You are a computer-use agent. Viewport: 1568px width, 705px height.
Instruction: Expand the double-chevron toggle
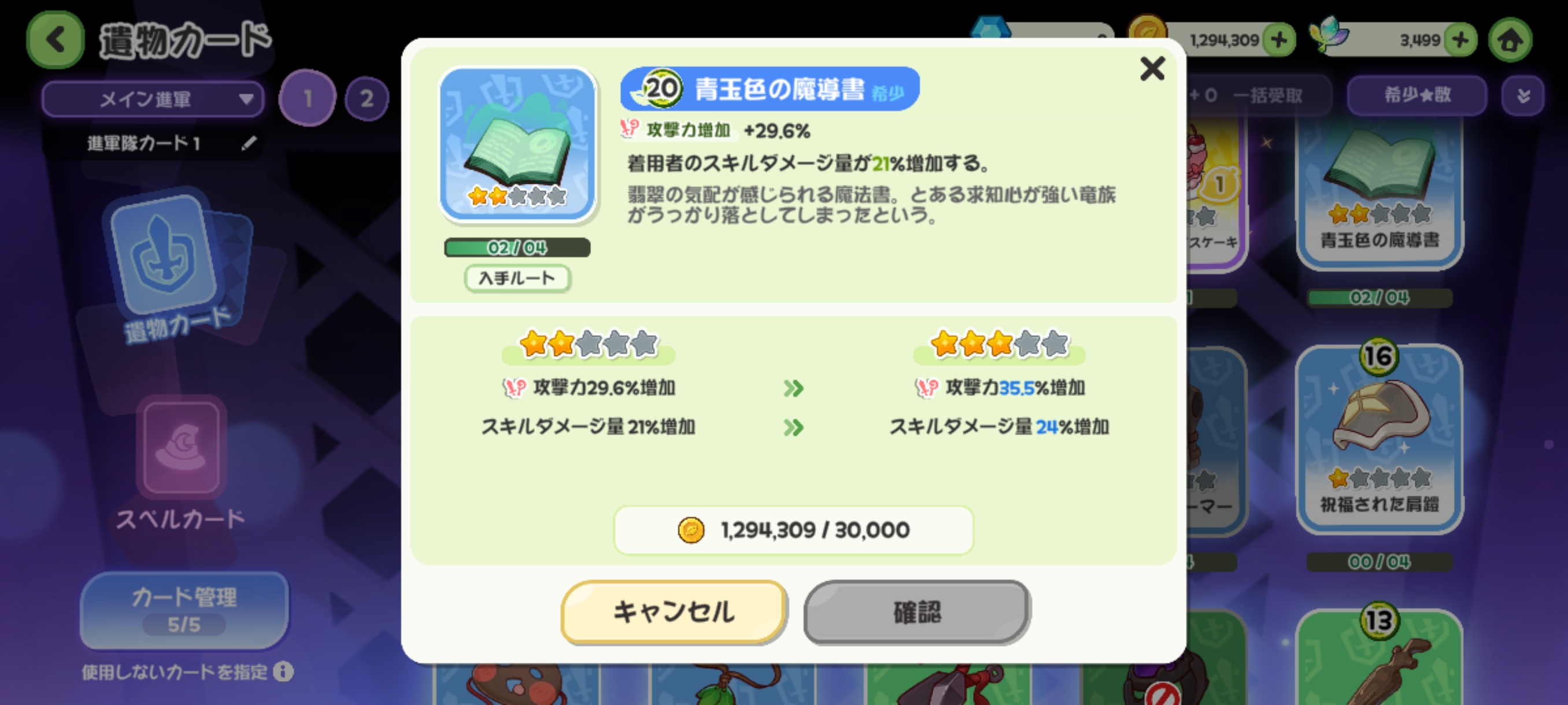point(1523,95)
